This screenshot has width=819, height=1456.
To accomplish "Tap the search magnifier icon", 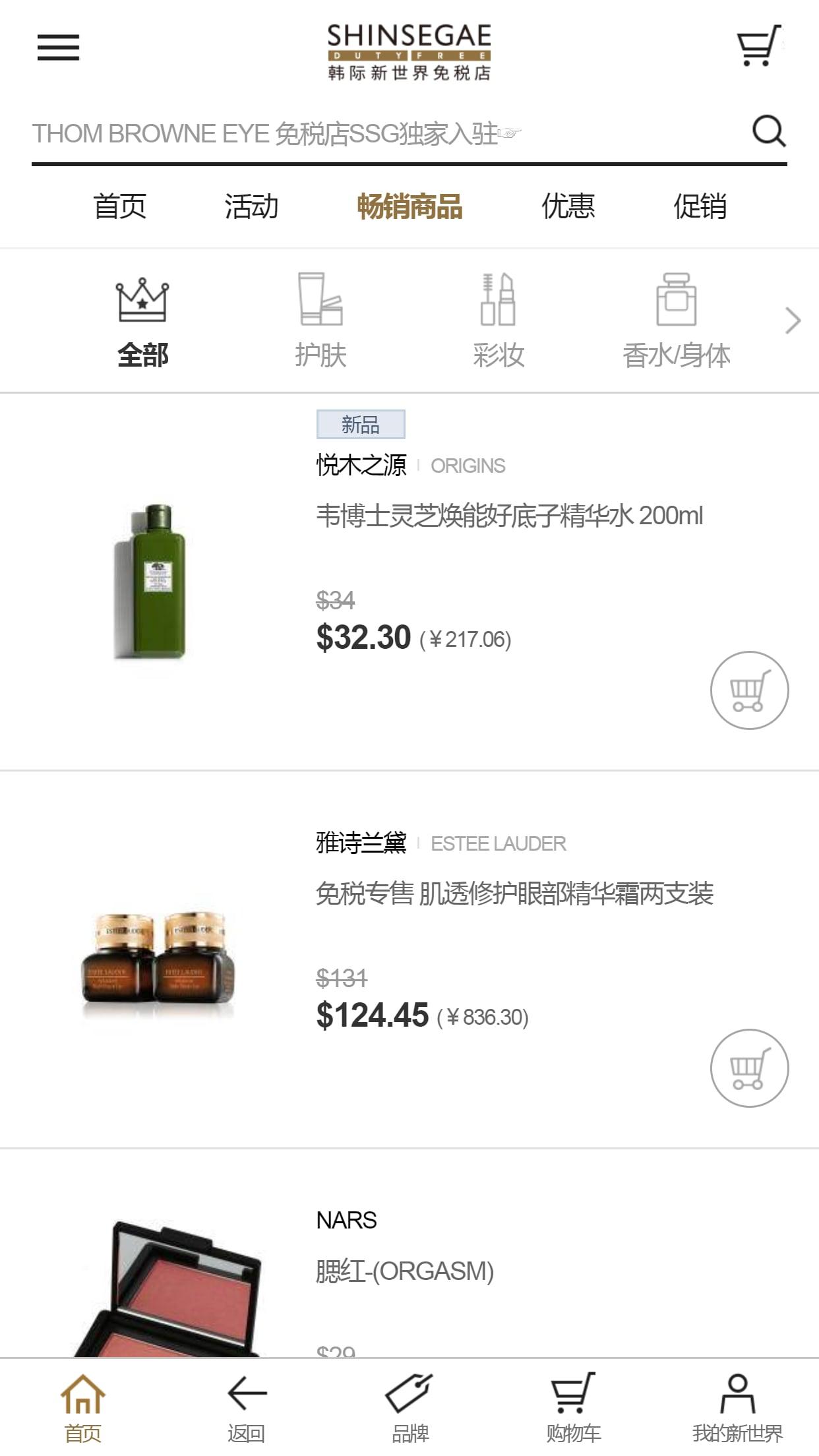I will pos(769,131).
